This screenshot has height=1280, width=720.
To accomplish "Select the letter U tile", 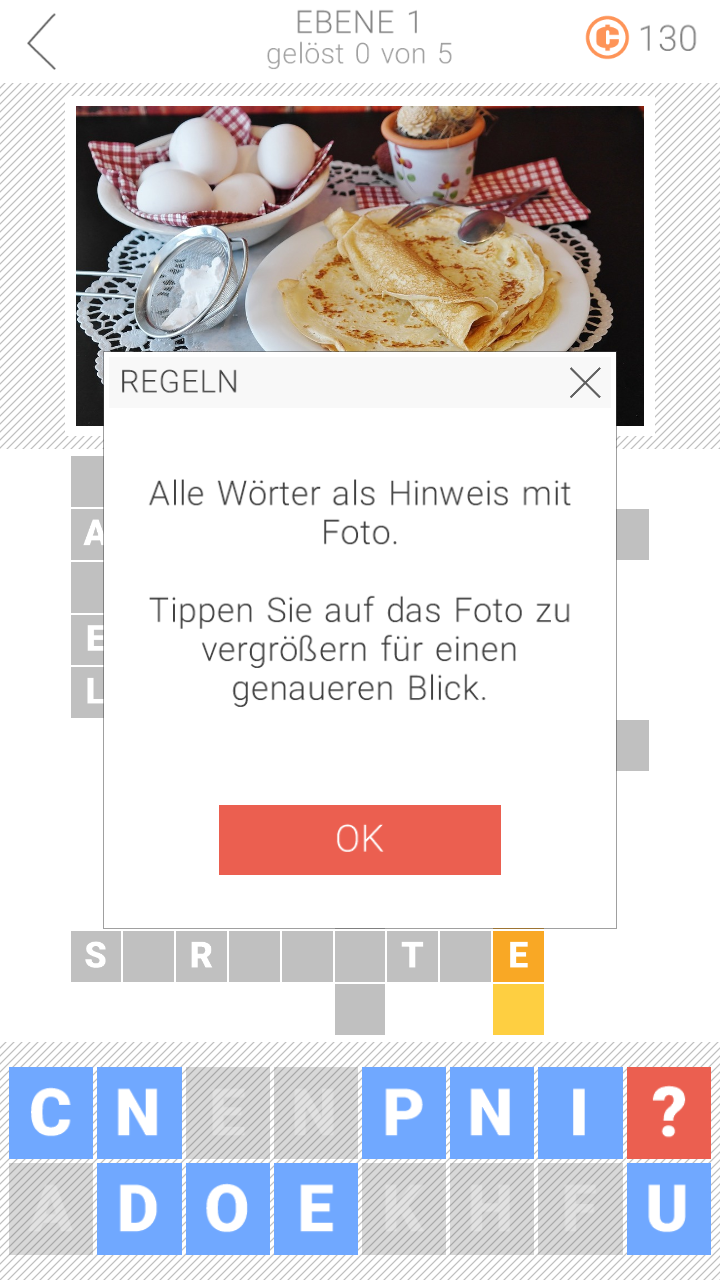I will coord(668,1207).
